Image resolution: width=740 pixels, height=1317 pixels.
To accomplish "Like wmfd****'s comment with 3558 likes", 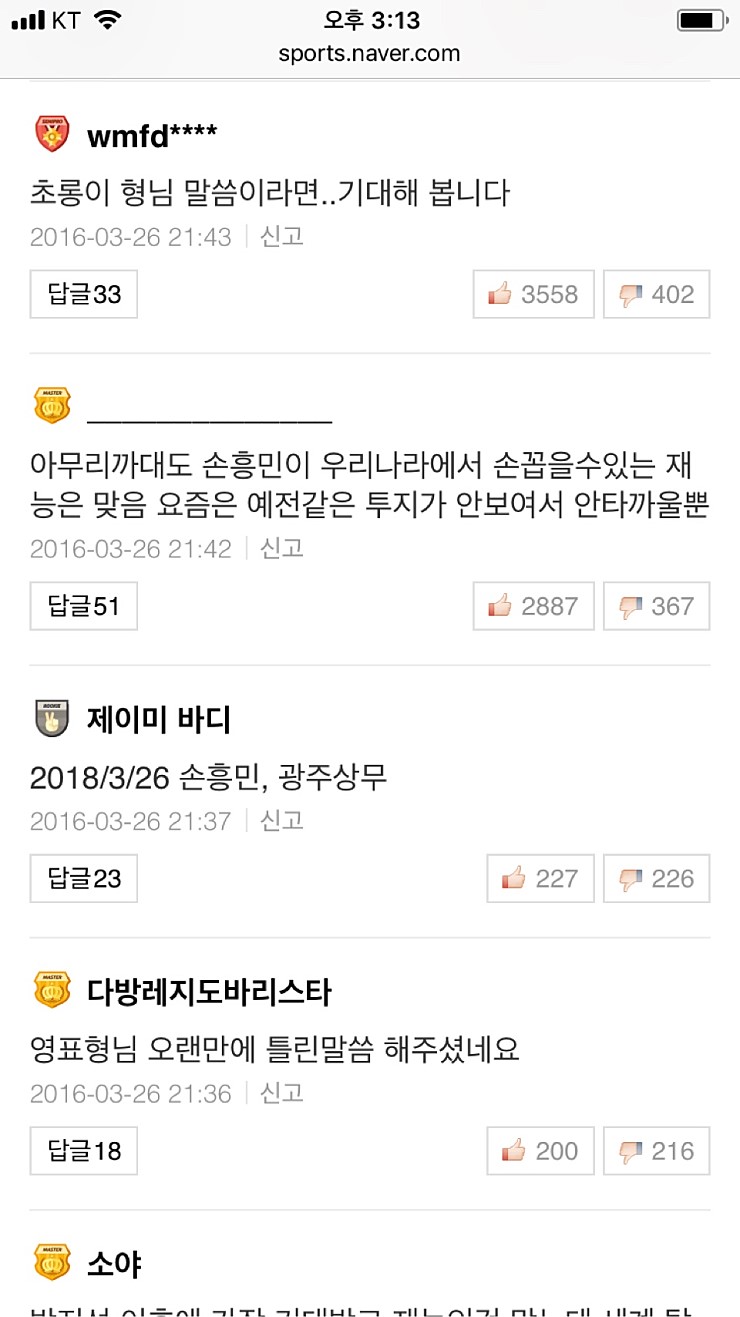I will click(533, 294).
